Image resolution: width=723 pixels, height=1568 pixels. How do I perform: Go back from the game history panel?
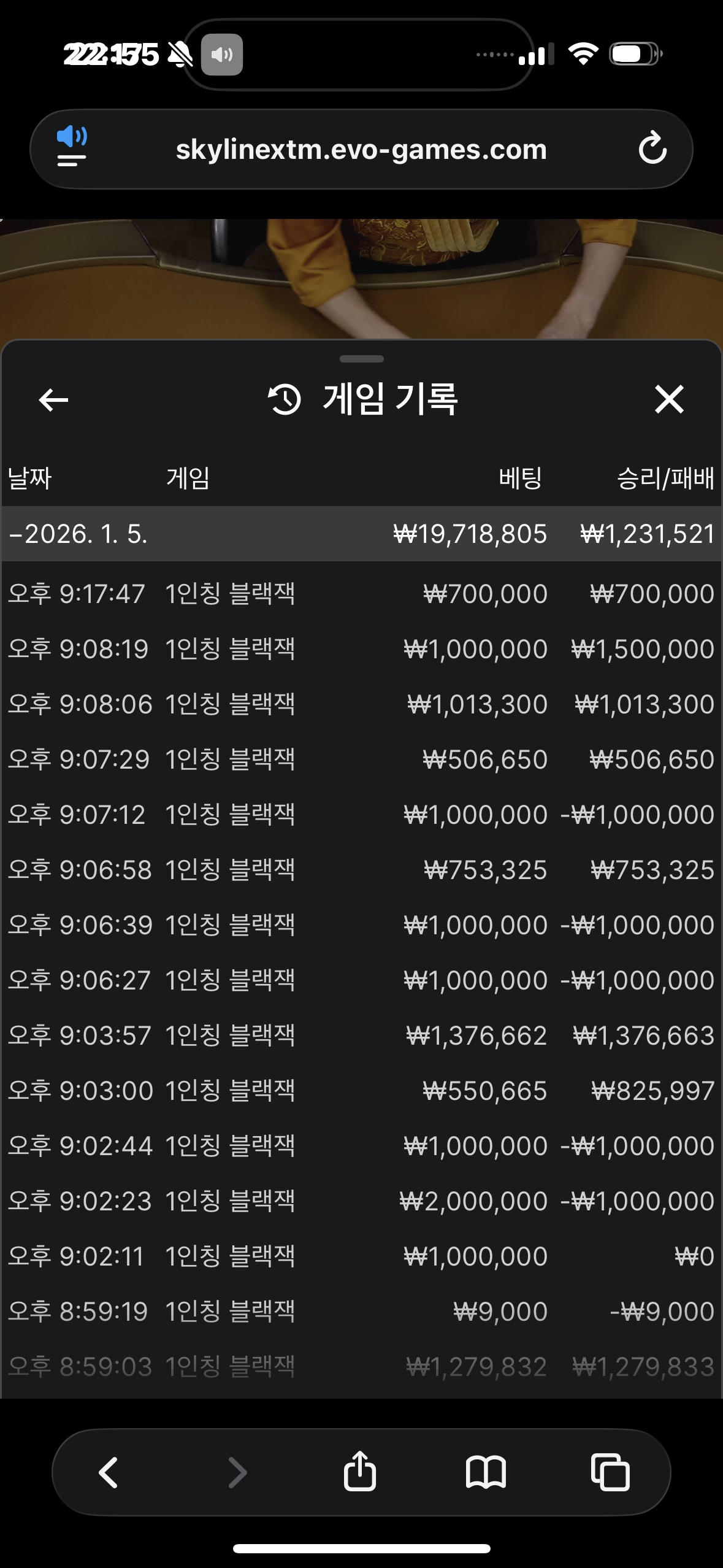tap(53, 400)
